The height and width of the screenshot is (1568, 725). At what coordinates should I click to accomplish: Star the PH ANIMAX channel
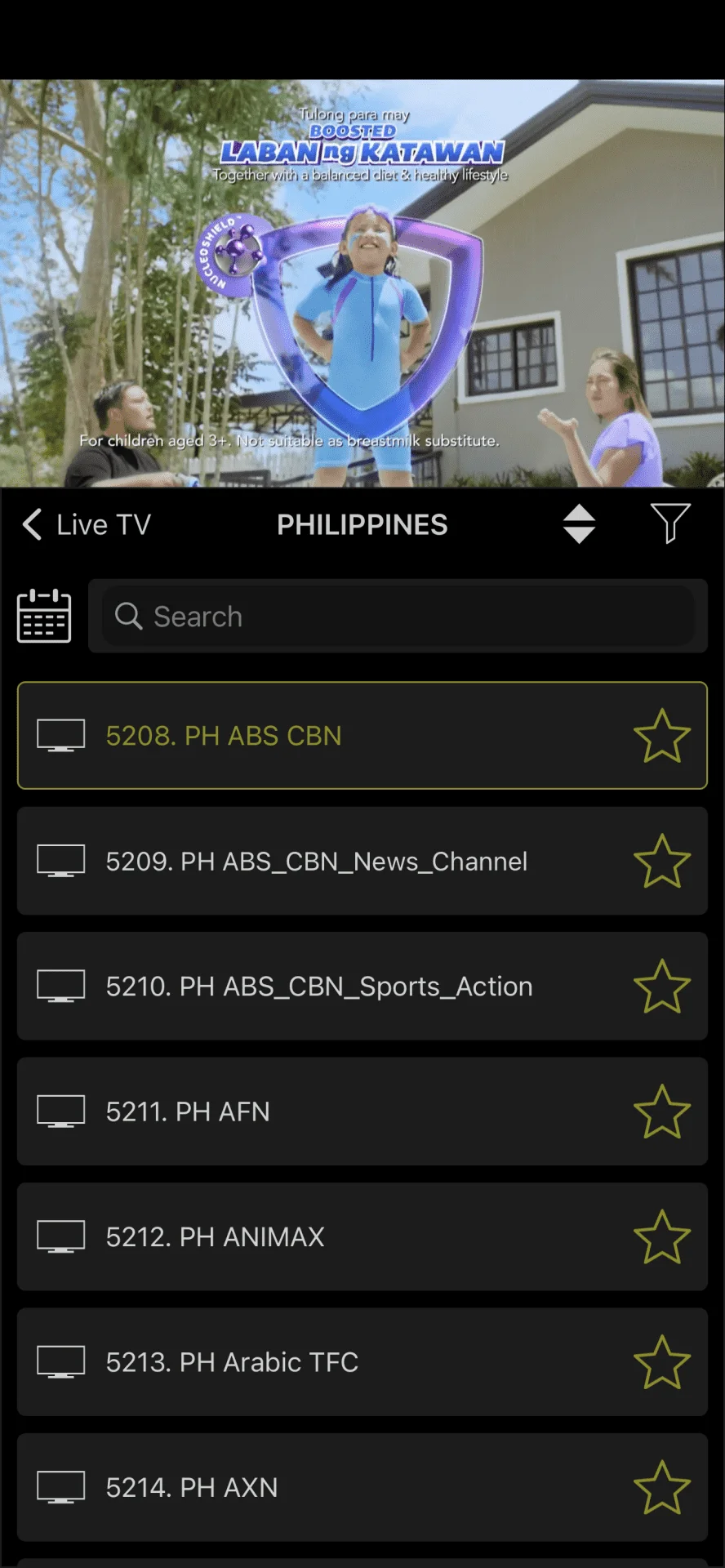pyautogui.click(x=662, y=1237)
